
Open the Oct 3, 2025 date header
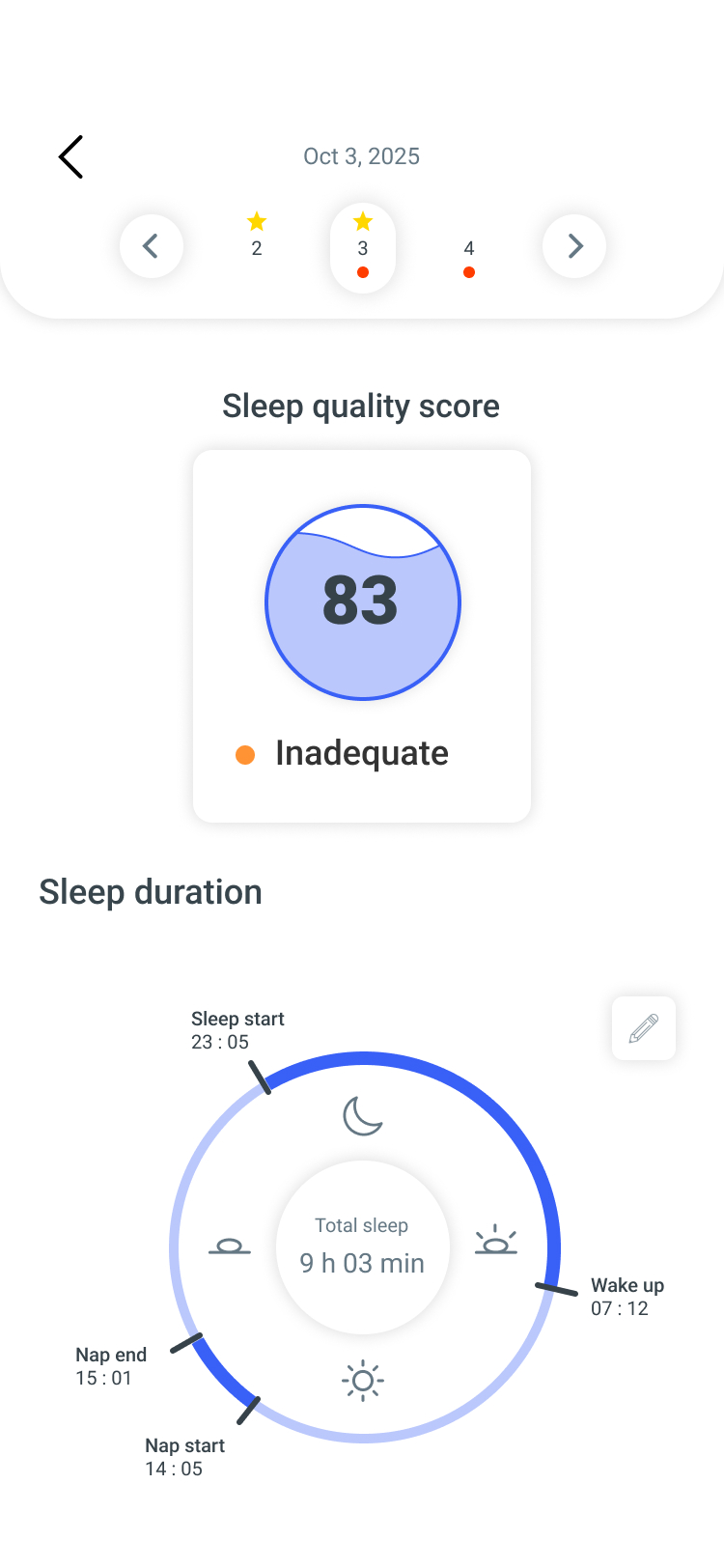[x=362, y=155]
